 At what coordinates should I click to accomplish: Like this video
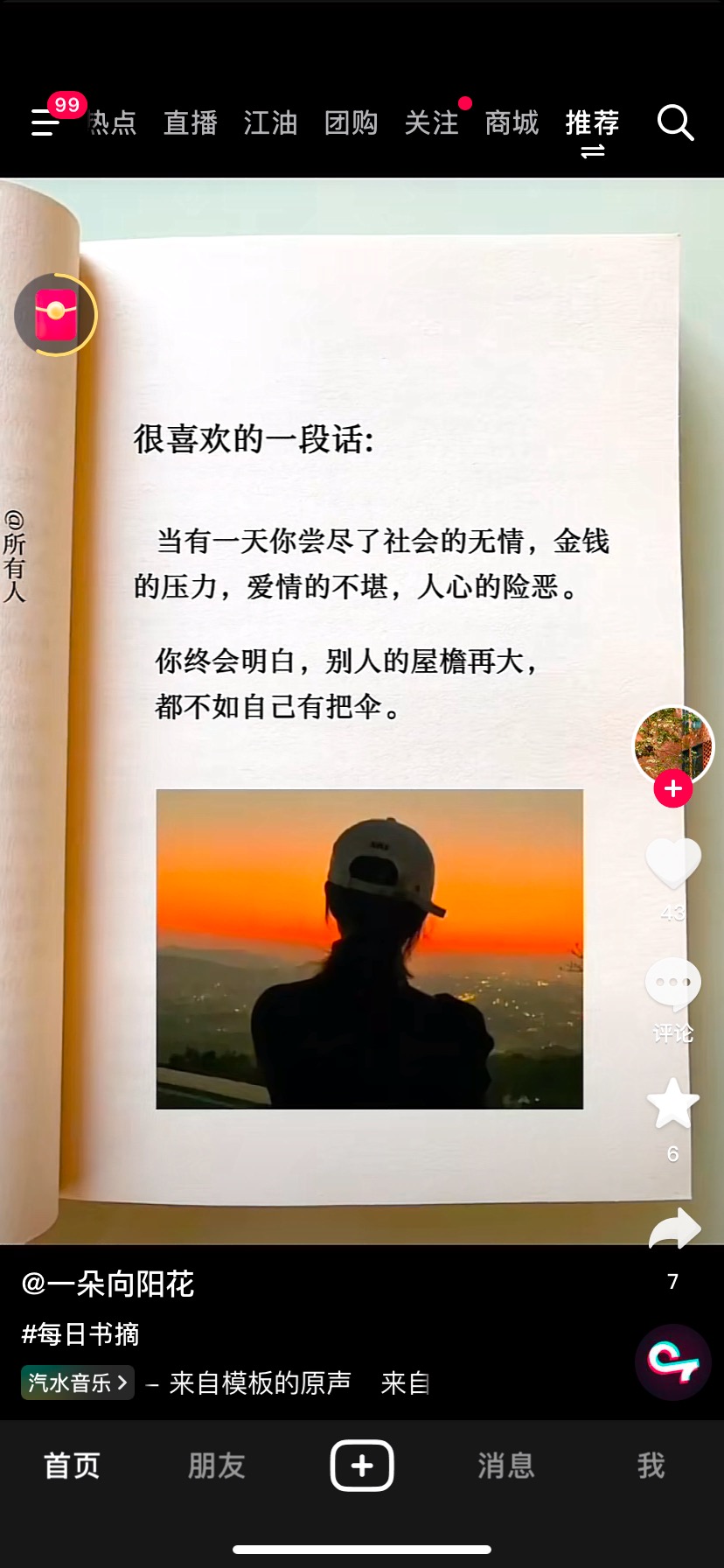pos(673,864)
